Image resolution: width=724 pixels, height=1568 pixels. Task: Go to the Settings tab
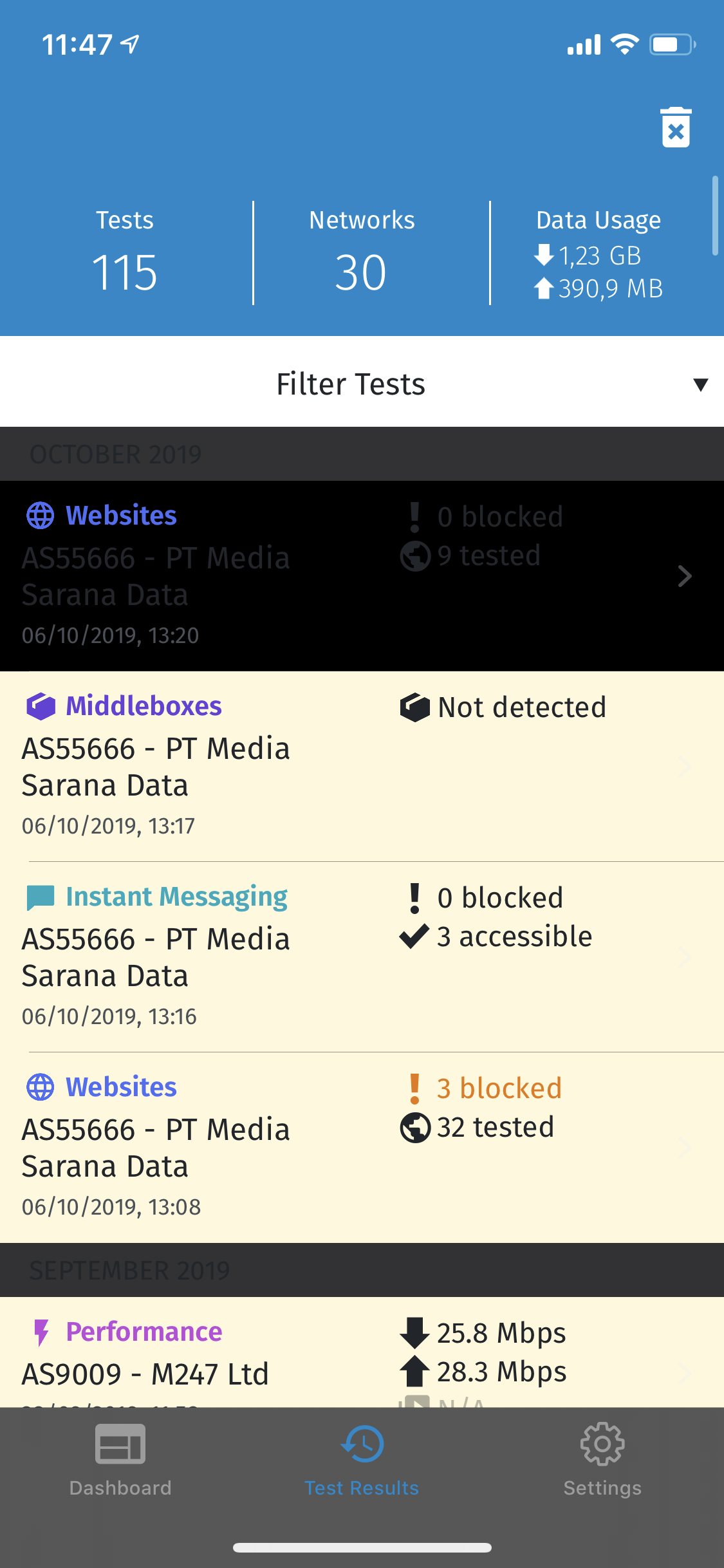click(x=602, y=1460)
